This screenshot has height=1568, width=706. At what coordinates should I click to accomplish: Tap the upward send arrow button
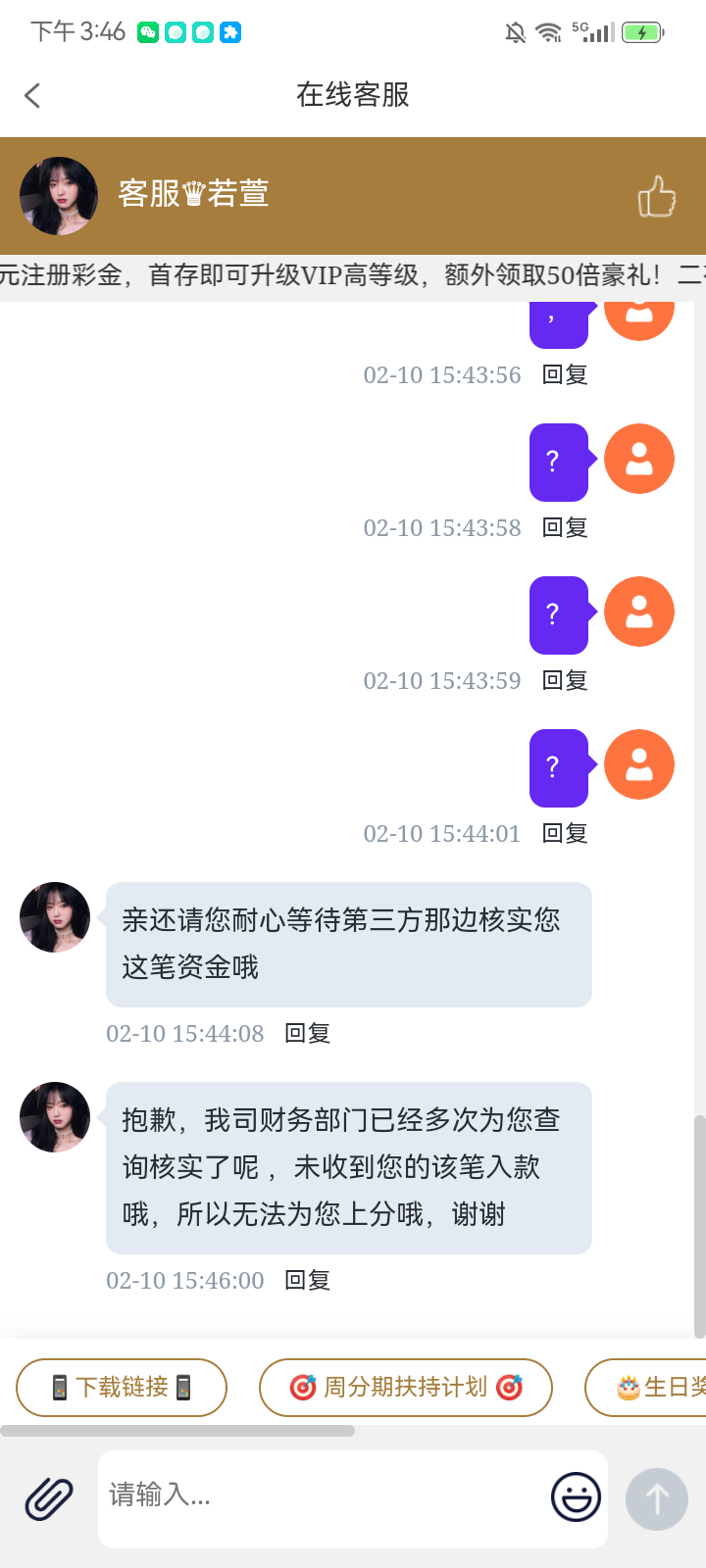pyautogui.click(x=656, y=1497)
